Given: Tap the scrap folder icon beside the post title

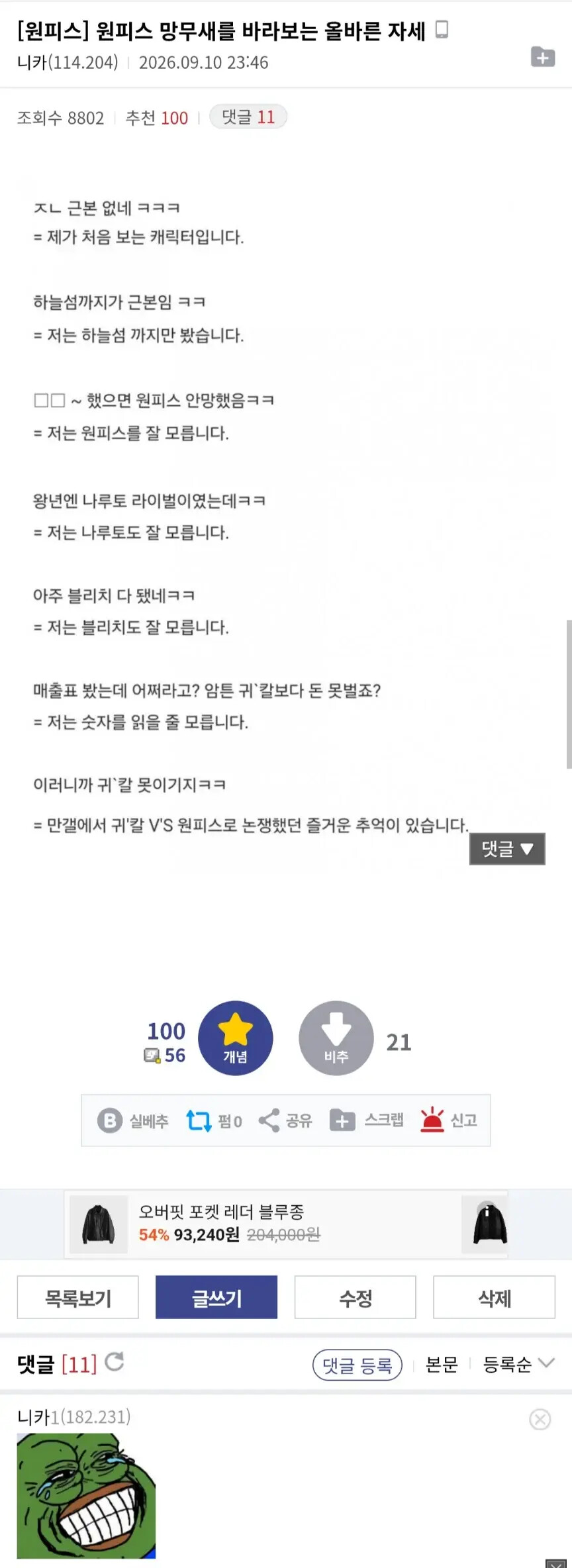Looking at the screenshot, I should 543,57.
